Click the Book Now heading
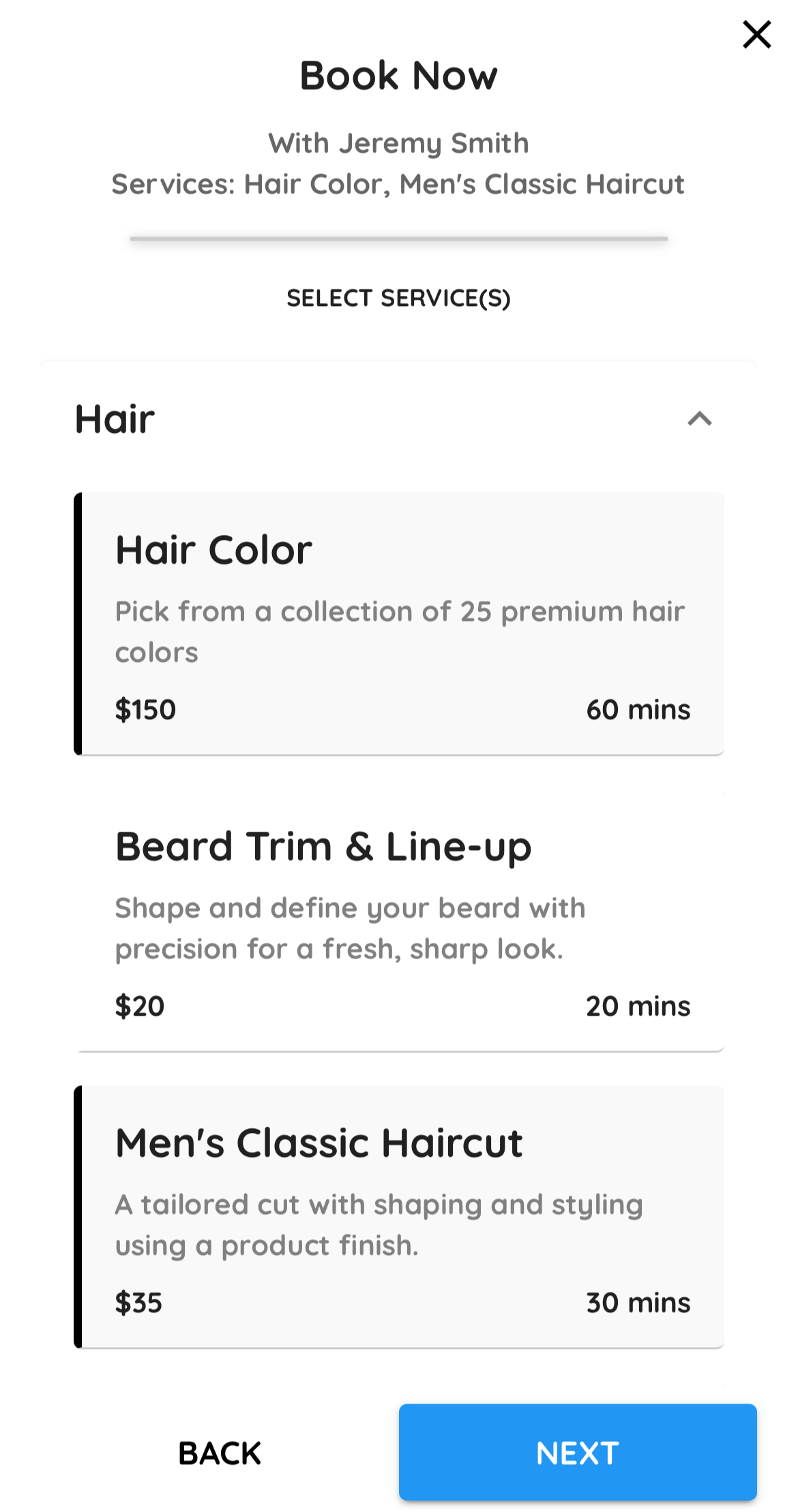Screen dimensions: 798x1512 (399, 75)
